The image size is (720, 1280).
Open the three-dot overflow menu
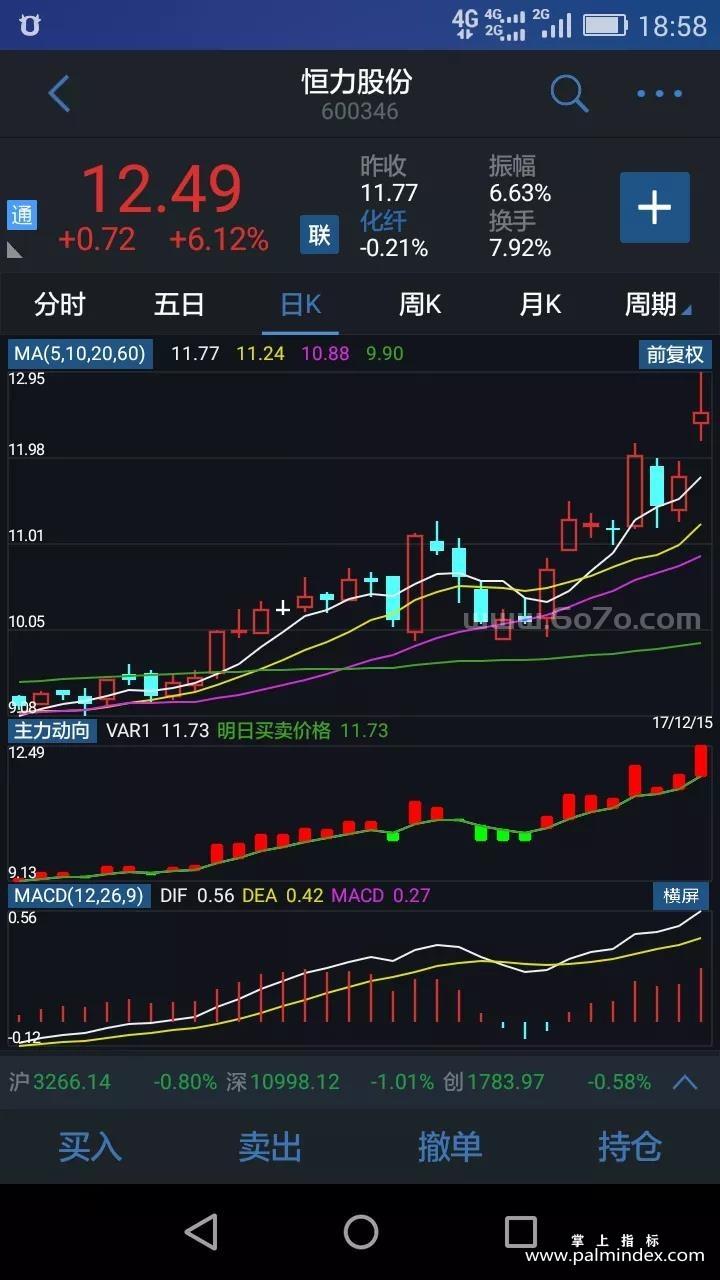point(659,94)
